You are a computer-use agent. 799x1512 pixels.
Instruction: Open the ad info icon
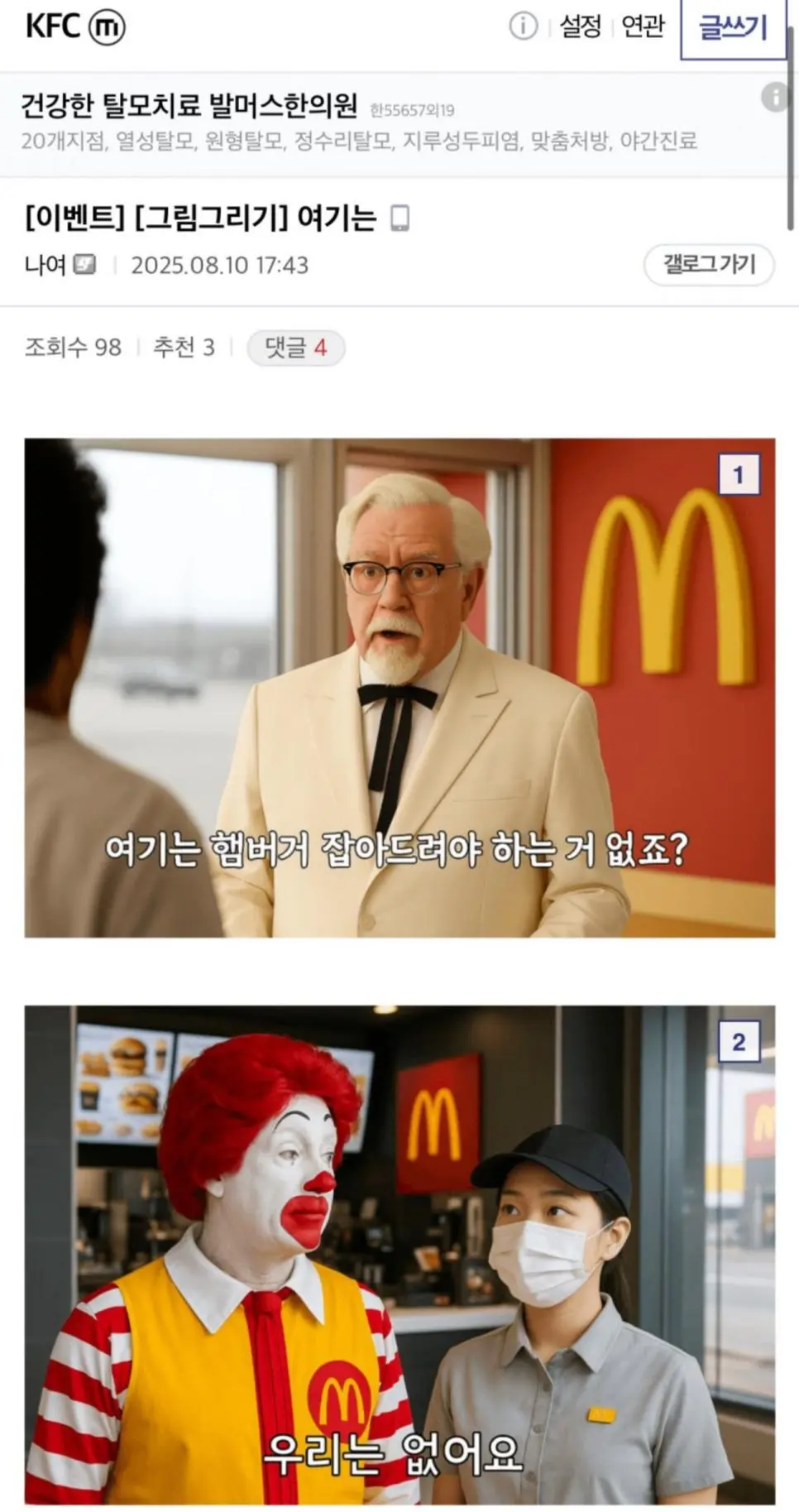pyautogui.click(x=775, y=98)
